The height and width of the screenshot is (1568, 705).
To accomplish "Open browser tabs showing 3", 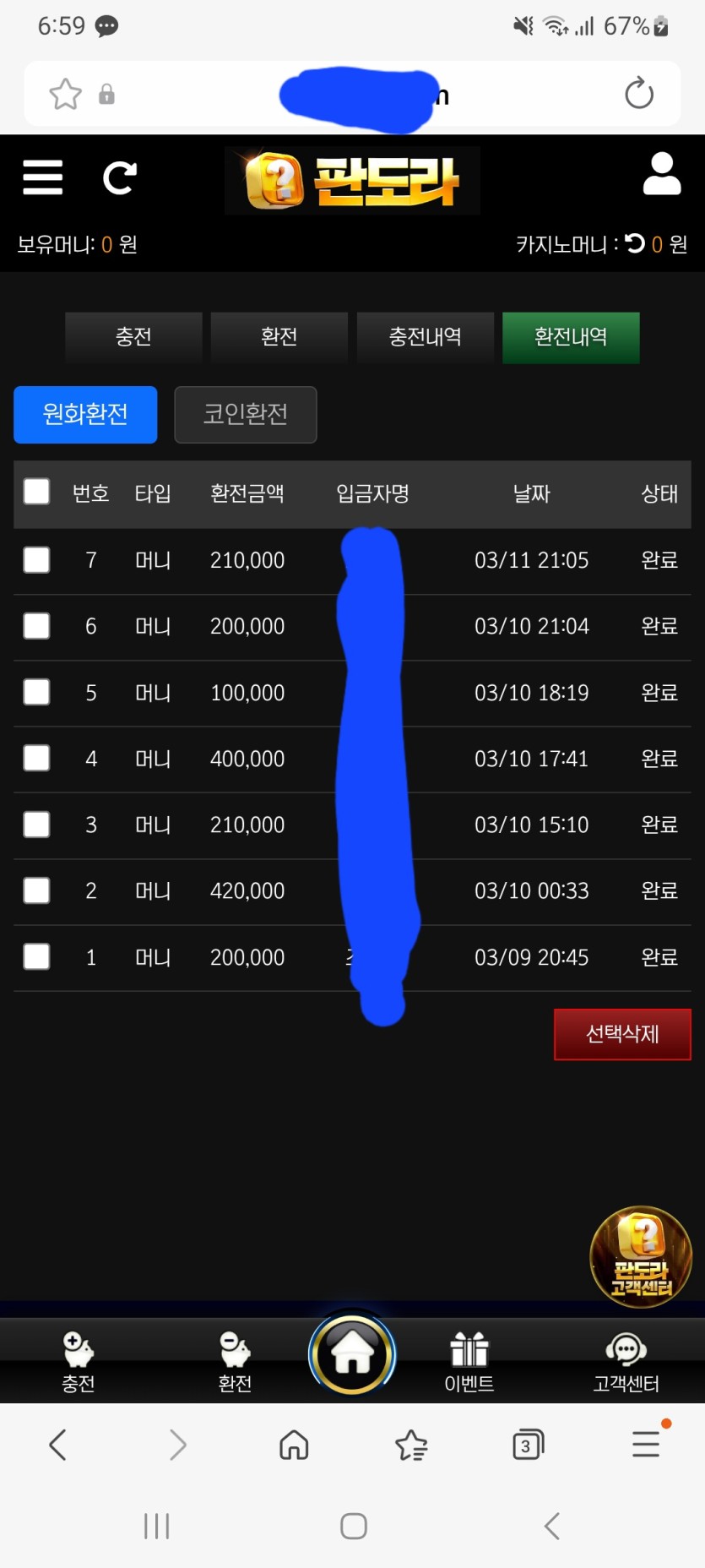I will coord(528,1445).
